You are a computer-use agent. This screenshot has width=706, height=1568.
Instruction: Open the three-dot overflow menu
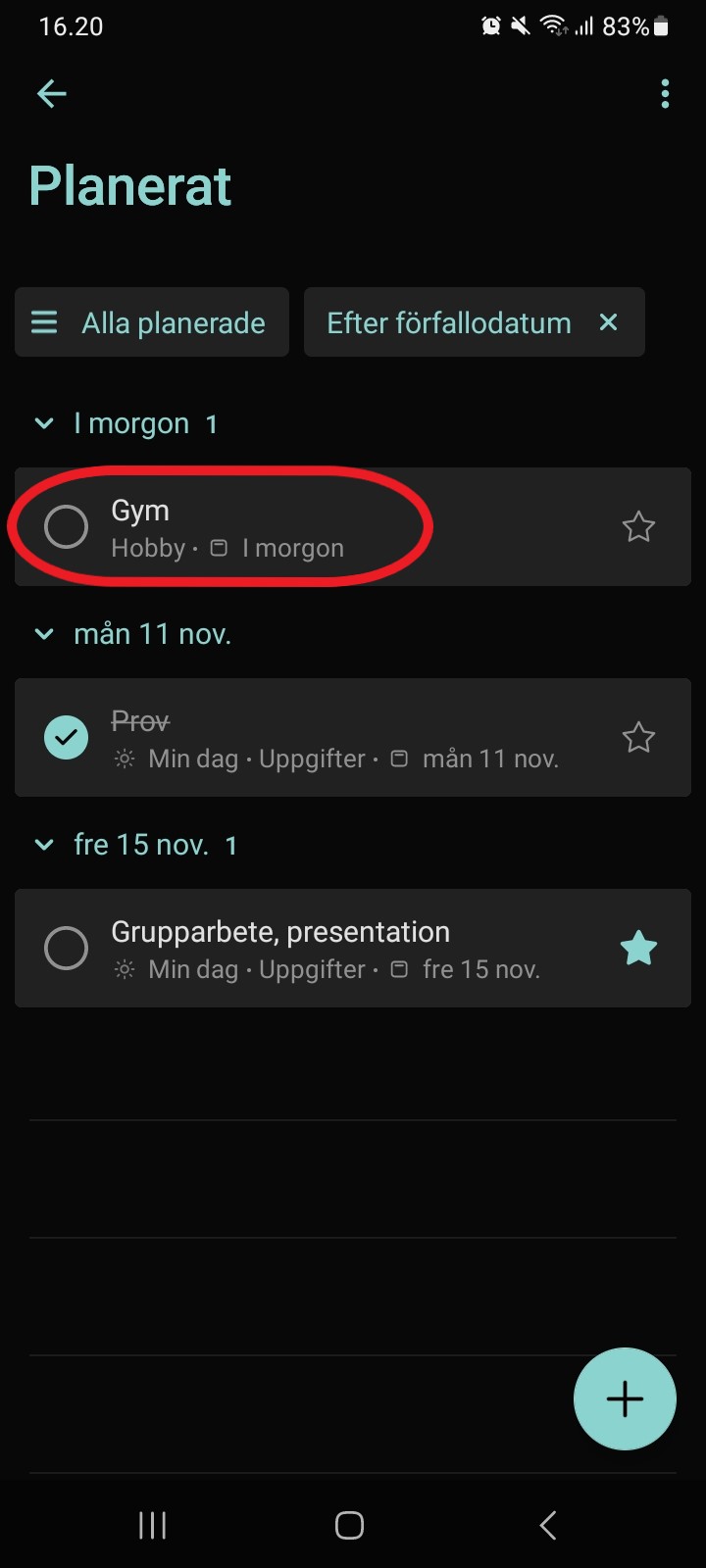[665, 94]
